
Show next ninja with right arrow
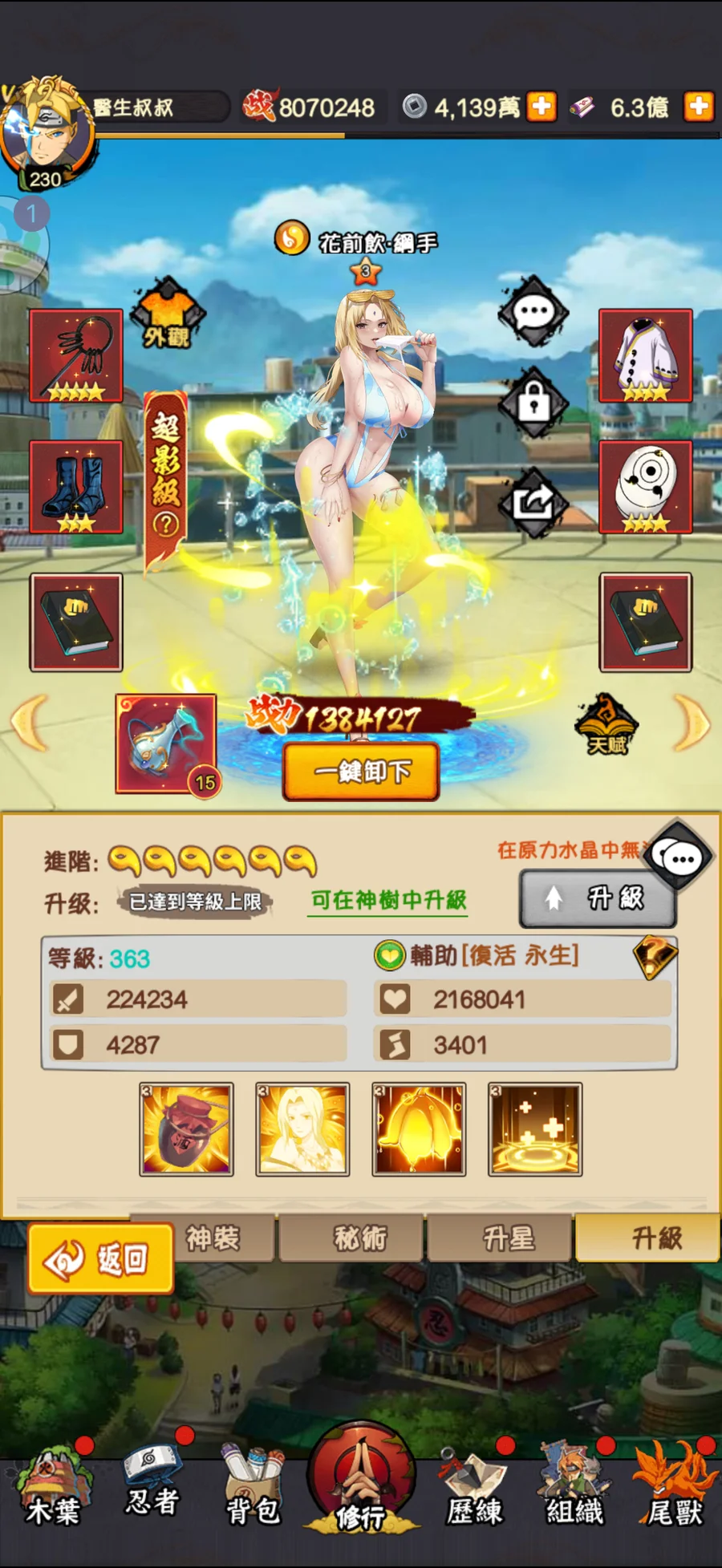point(692,723)
